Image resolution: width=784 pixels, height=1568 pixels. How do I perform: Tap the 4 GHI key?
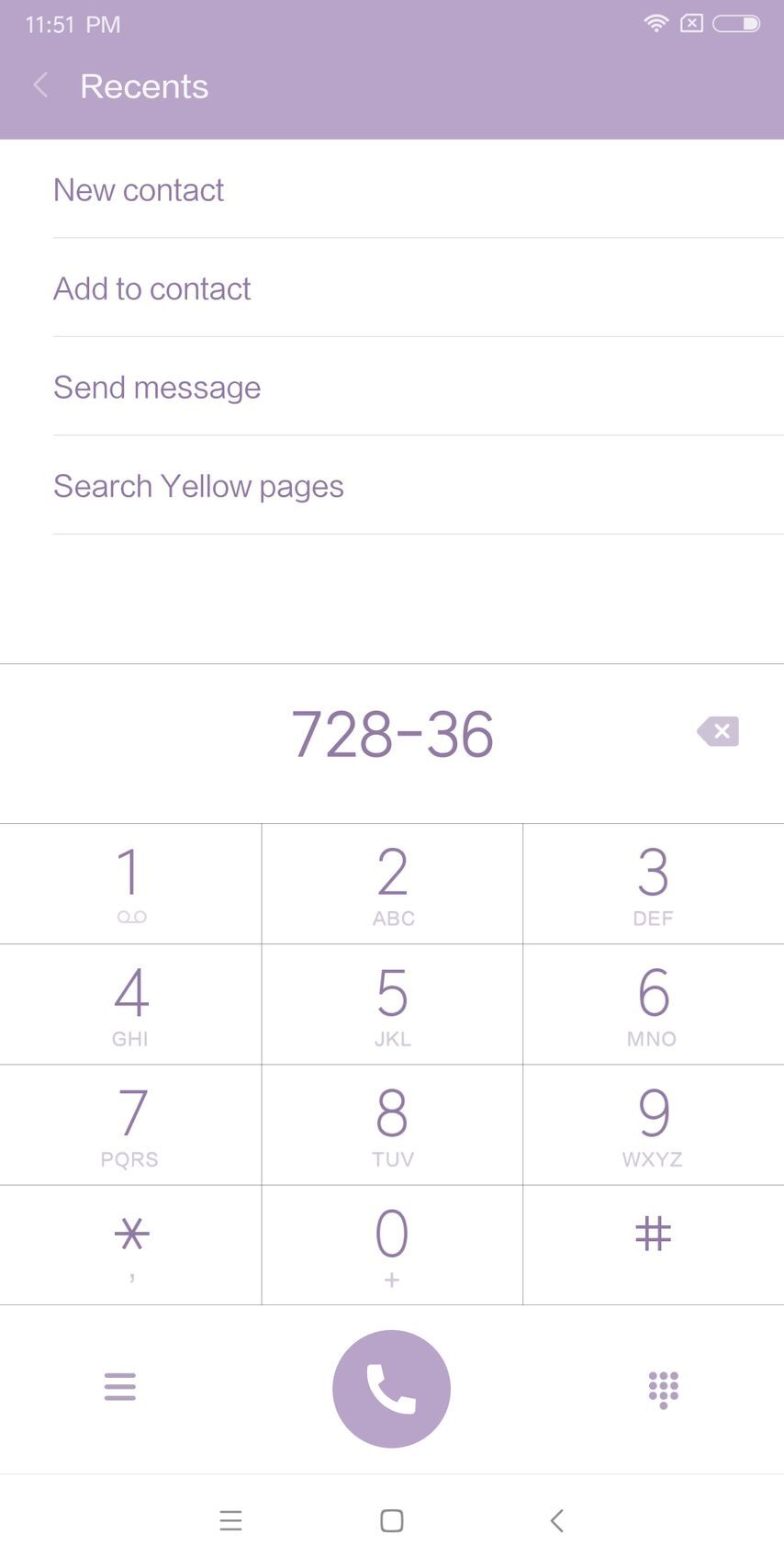click(x=130, y=1004)
